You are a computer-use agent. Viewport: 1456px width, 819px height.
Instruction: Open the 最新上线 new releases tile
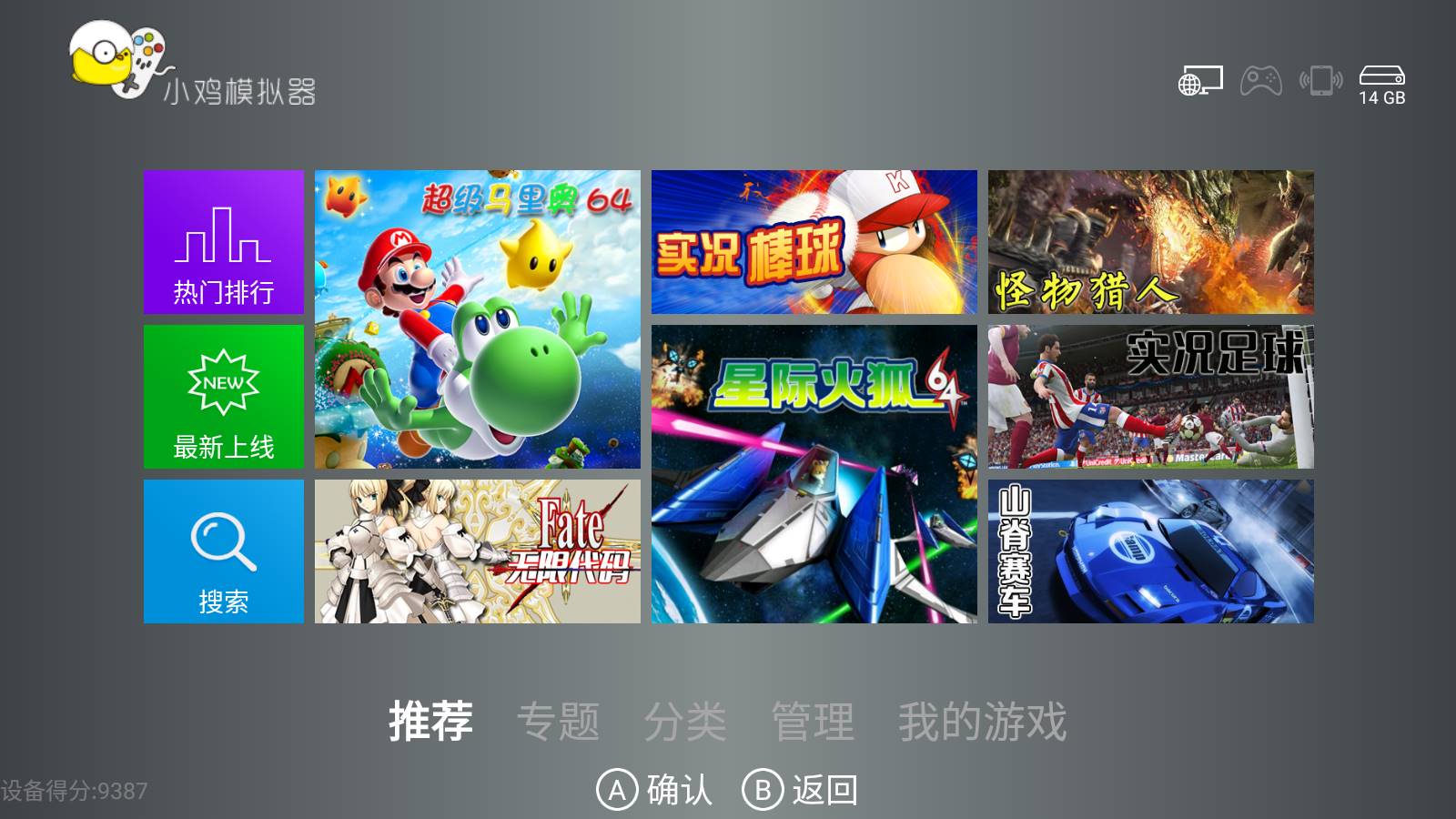(224, 397)
